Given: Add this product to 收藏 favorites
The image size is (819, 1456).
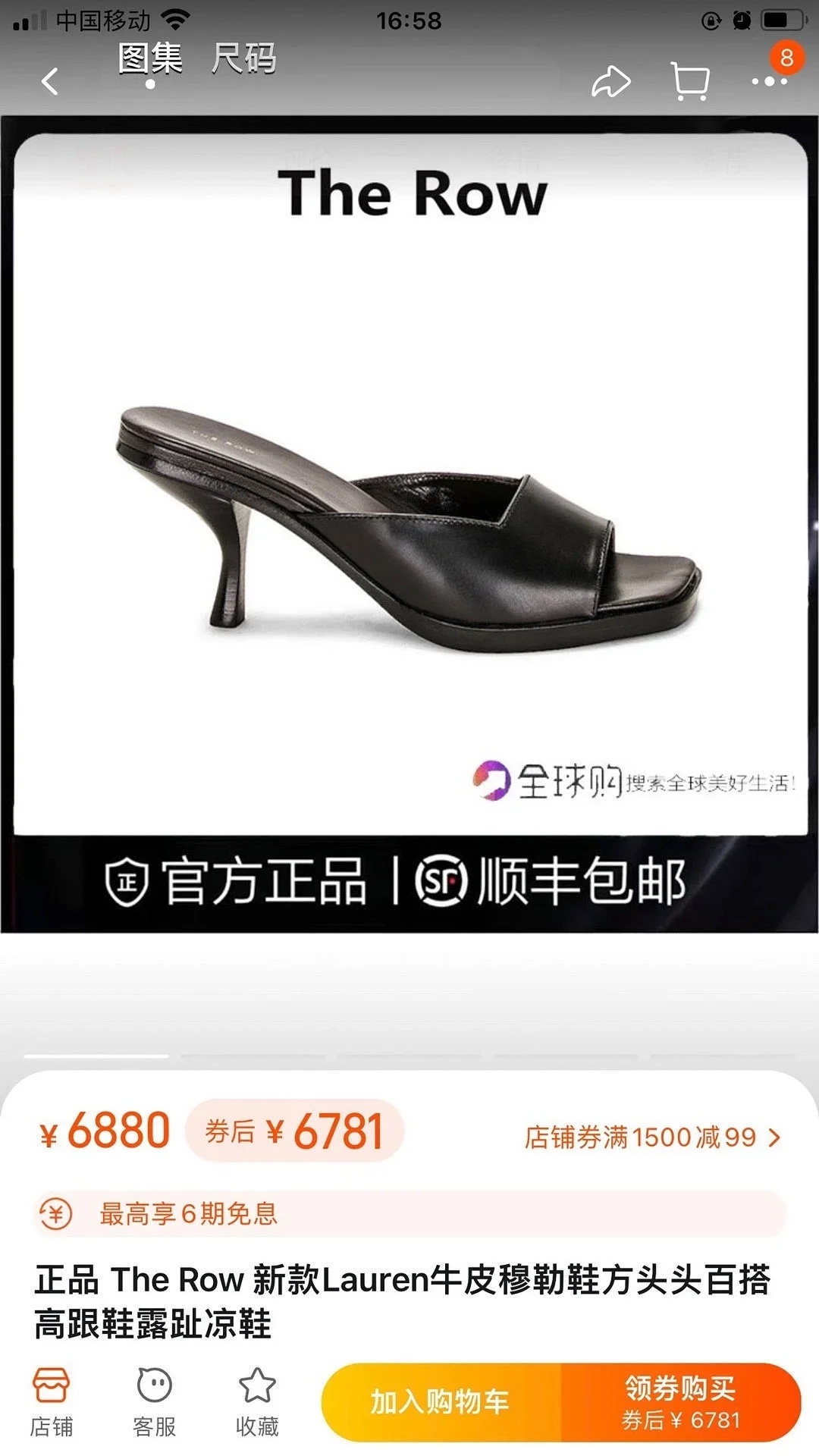Looking at the screenshot, I should pyautogui.click(x=257, y=1403).
